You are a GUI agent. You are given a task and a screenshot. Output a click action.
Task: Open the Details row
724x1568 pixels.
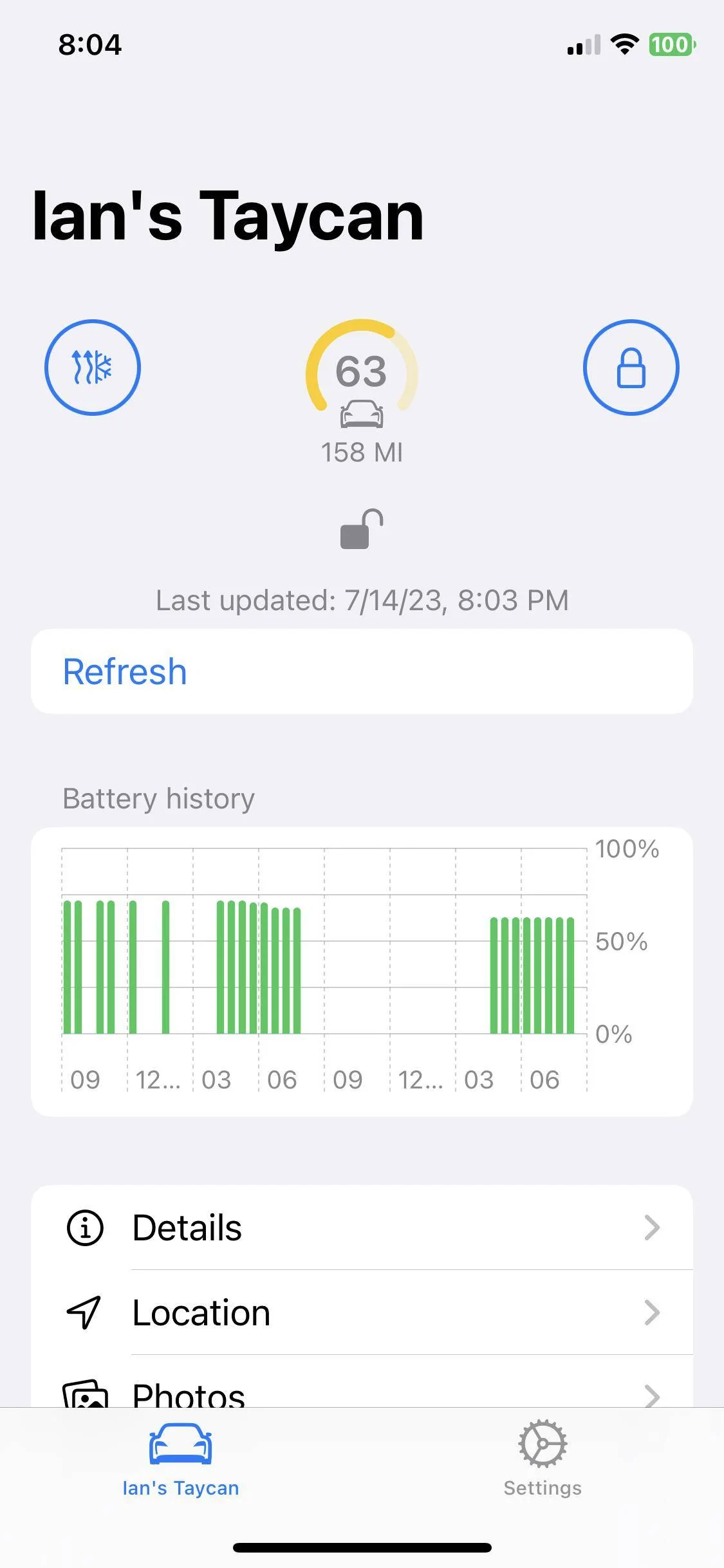pyautogui.click(x=362, y=1227)
